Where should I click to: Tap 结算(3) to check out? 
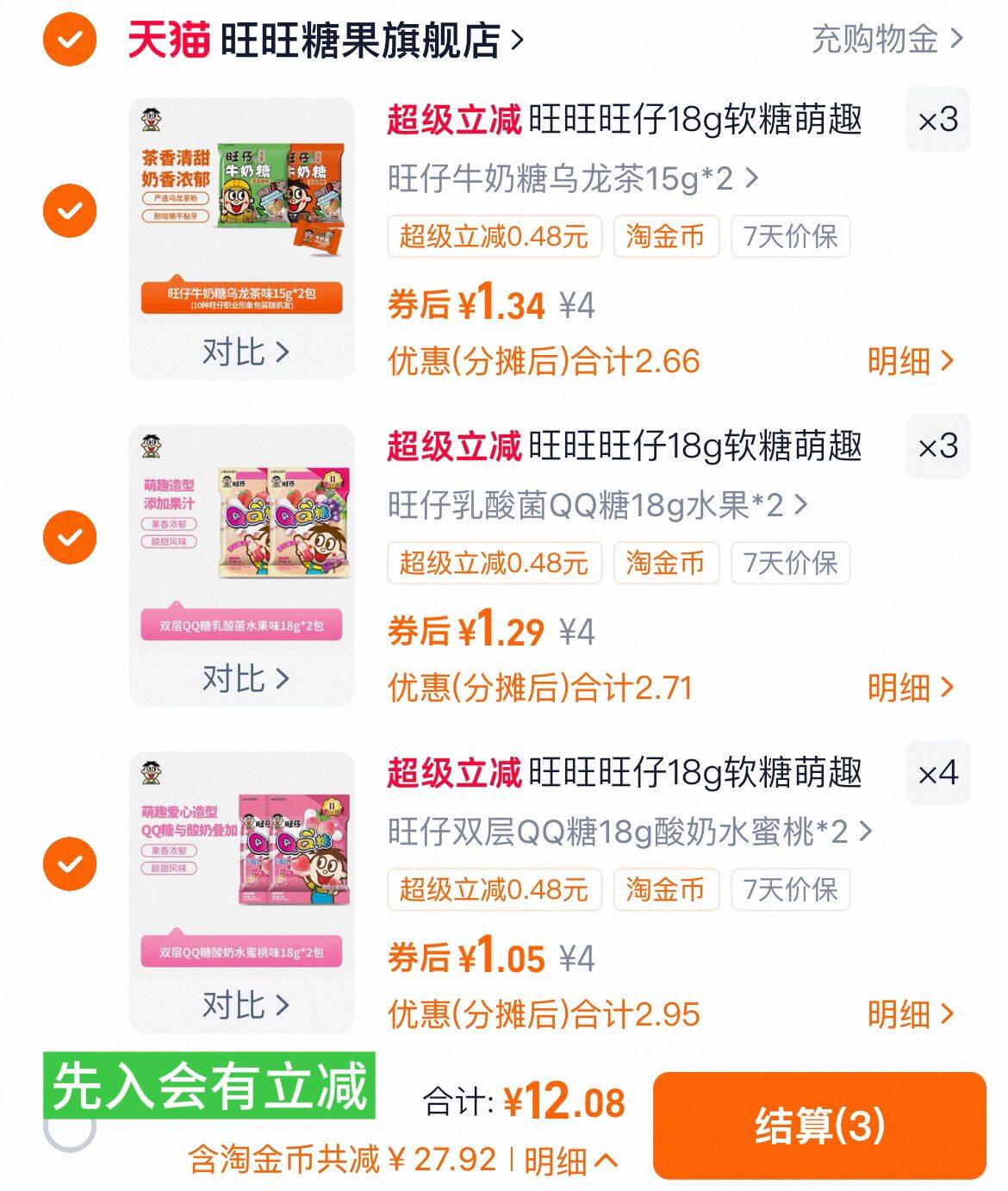coord(818,1126)
